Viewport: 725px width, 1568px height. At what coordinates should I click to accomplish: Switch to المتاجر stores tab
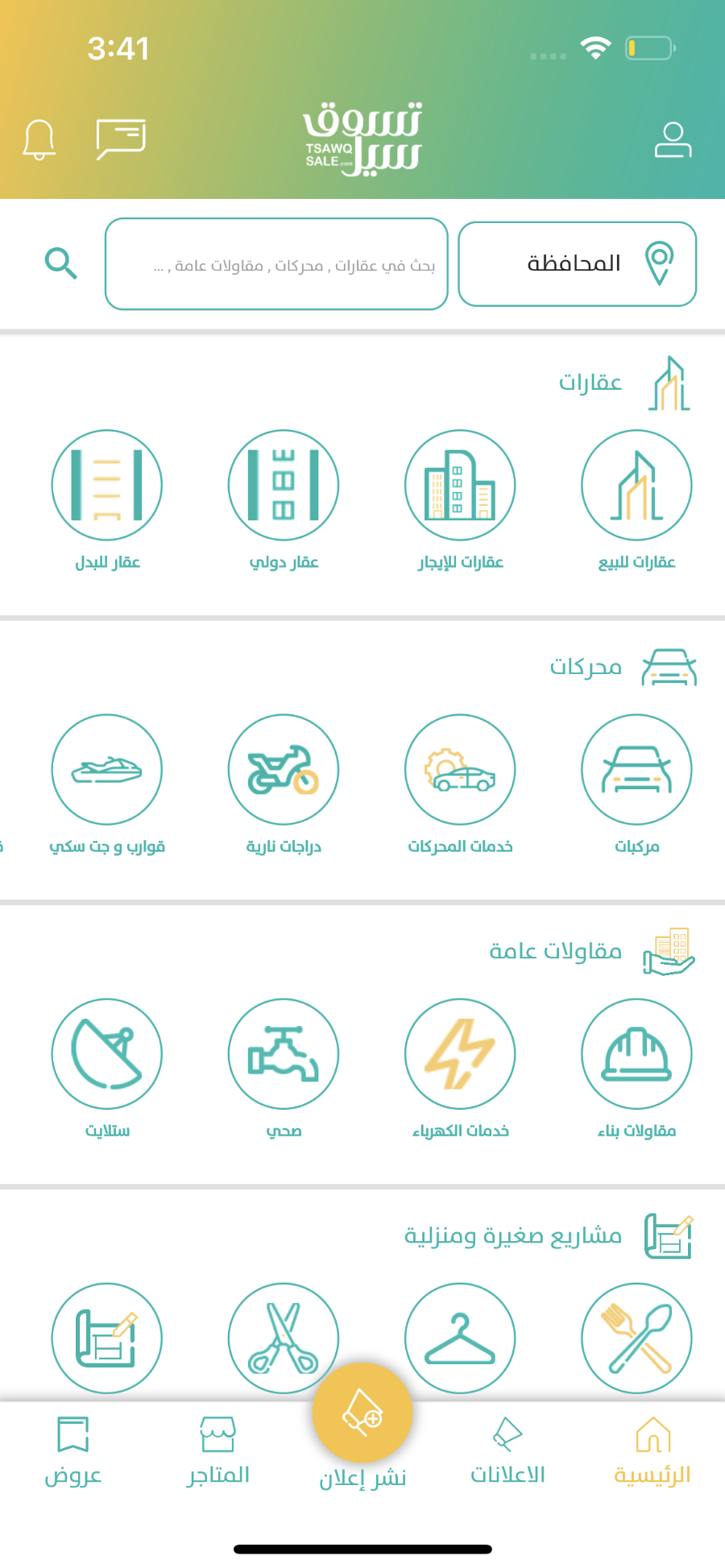[217, 1451]
